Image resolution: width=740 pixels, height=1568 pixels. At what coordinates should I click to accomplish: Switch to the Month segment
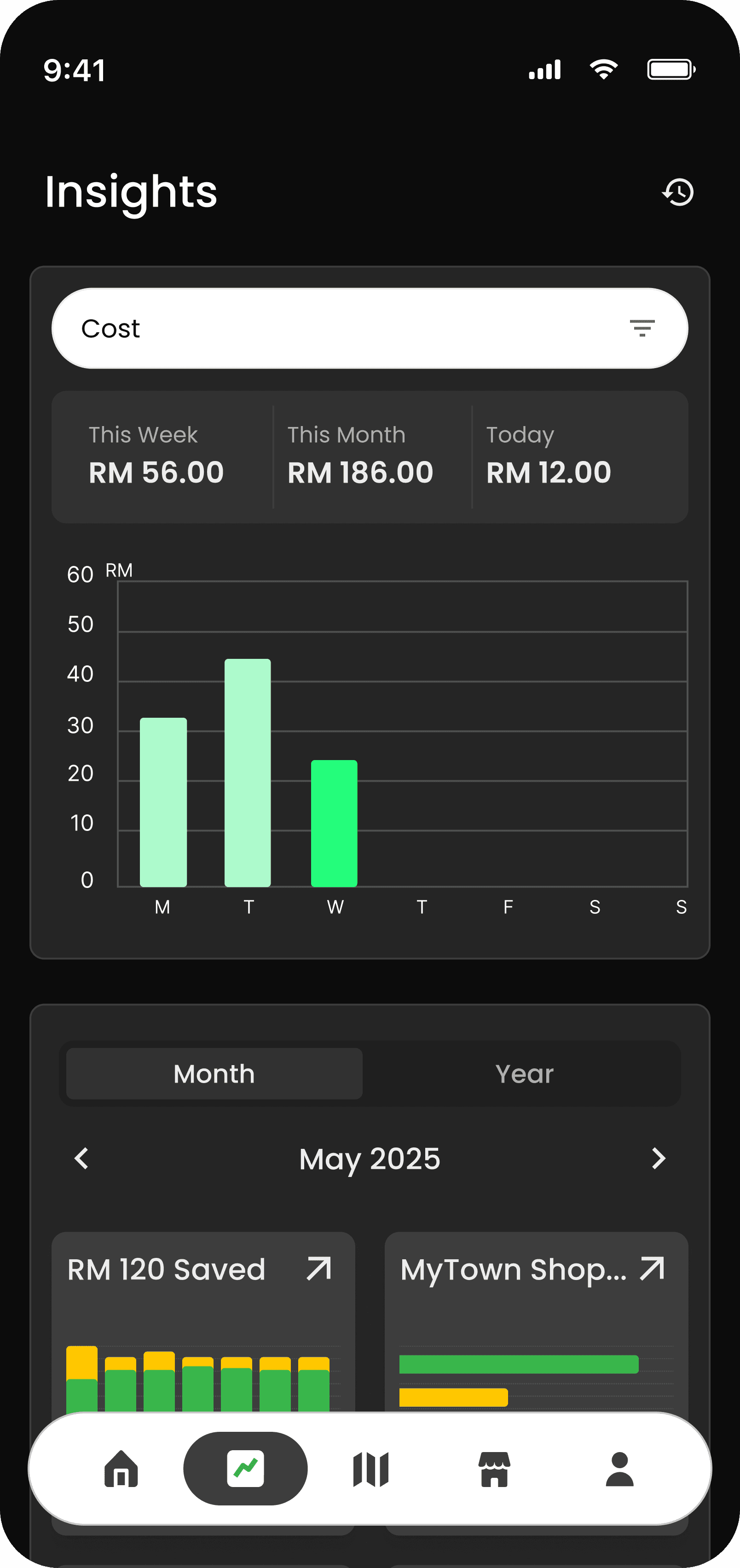[x=214, y=1074]
